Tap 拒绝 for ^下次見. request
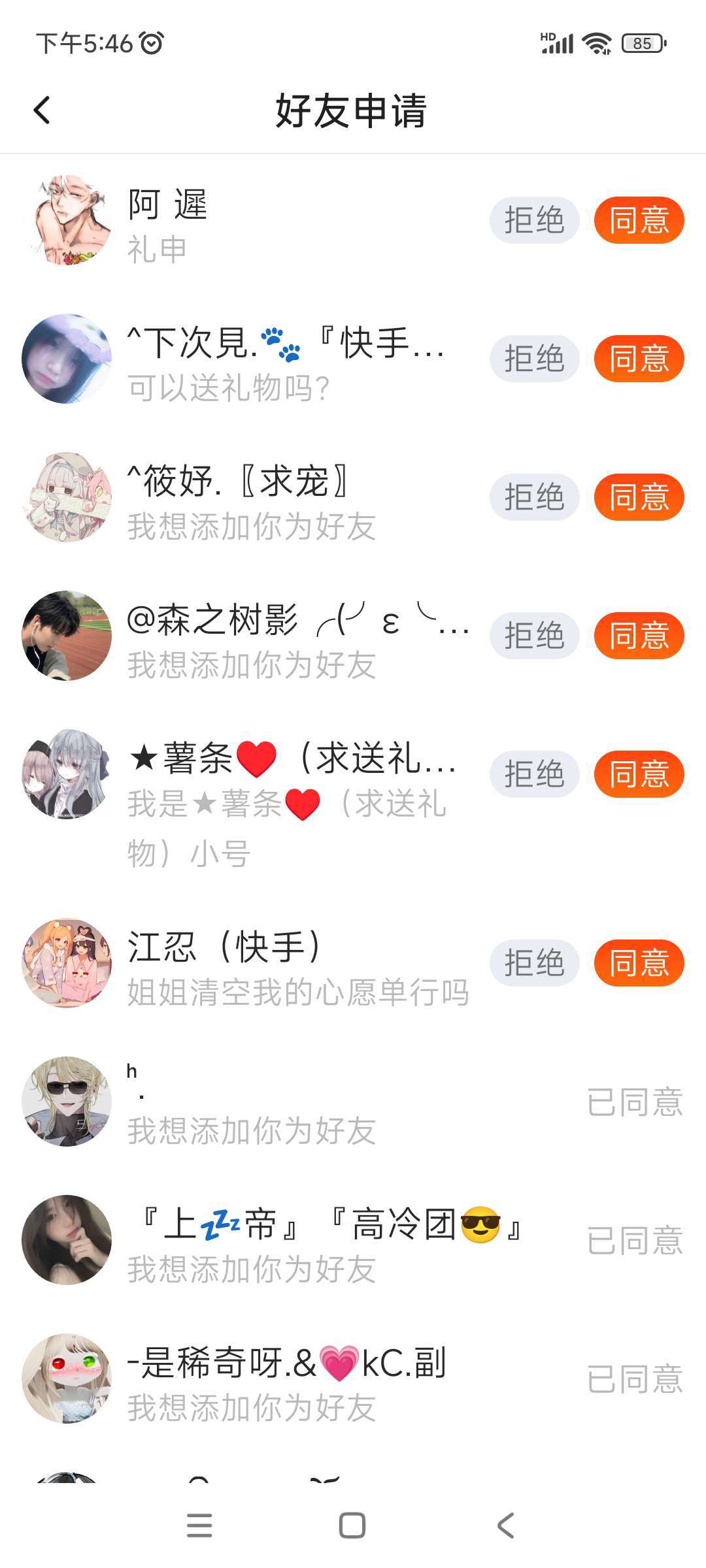The width and height of the screenshot is (706, 1568). point(534,359)
